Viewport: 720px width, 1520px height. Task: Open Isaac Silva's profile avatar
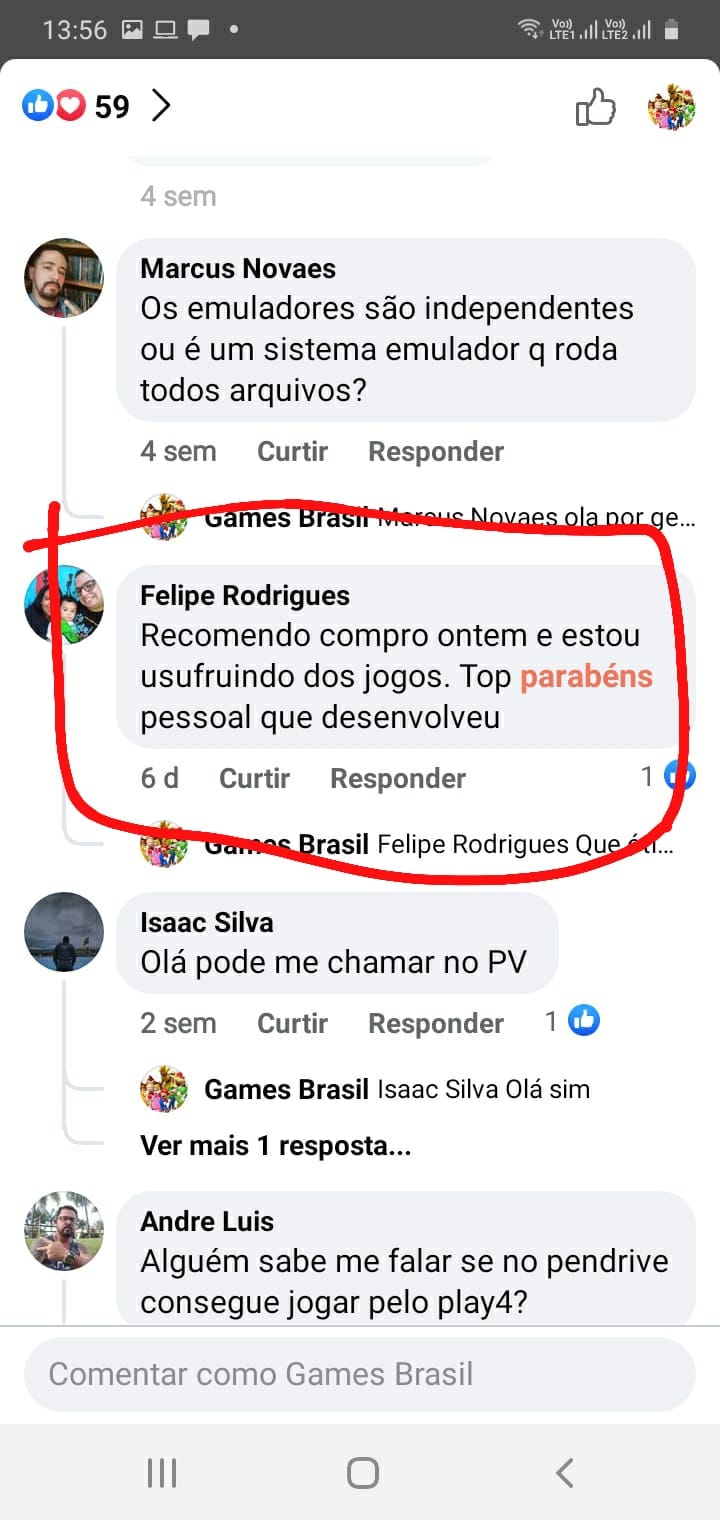click(63, 931)
